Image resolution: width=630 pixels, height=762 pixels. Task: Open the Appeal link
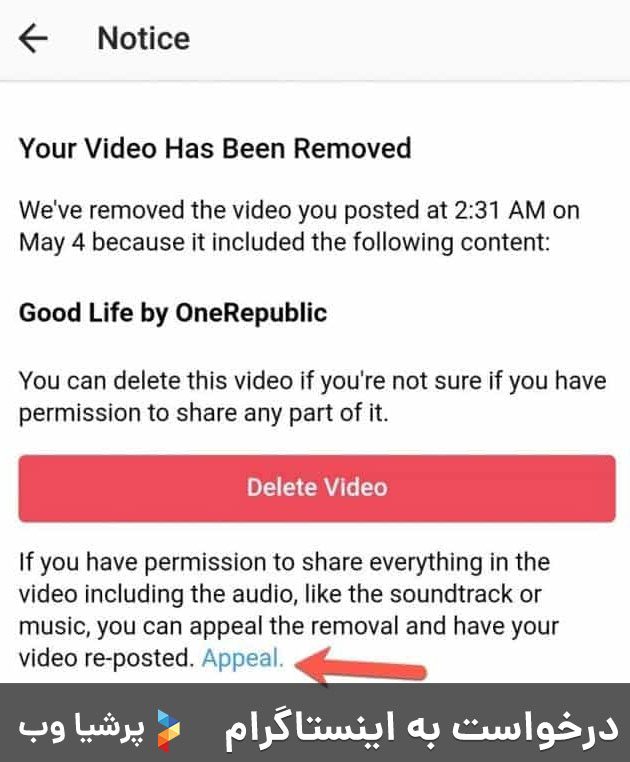242,659
